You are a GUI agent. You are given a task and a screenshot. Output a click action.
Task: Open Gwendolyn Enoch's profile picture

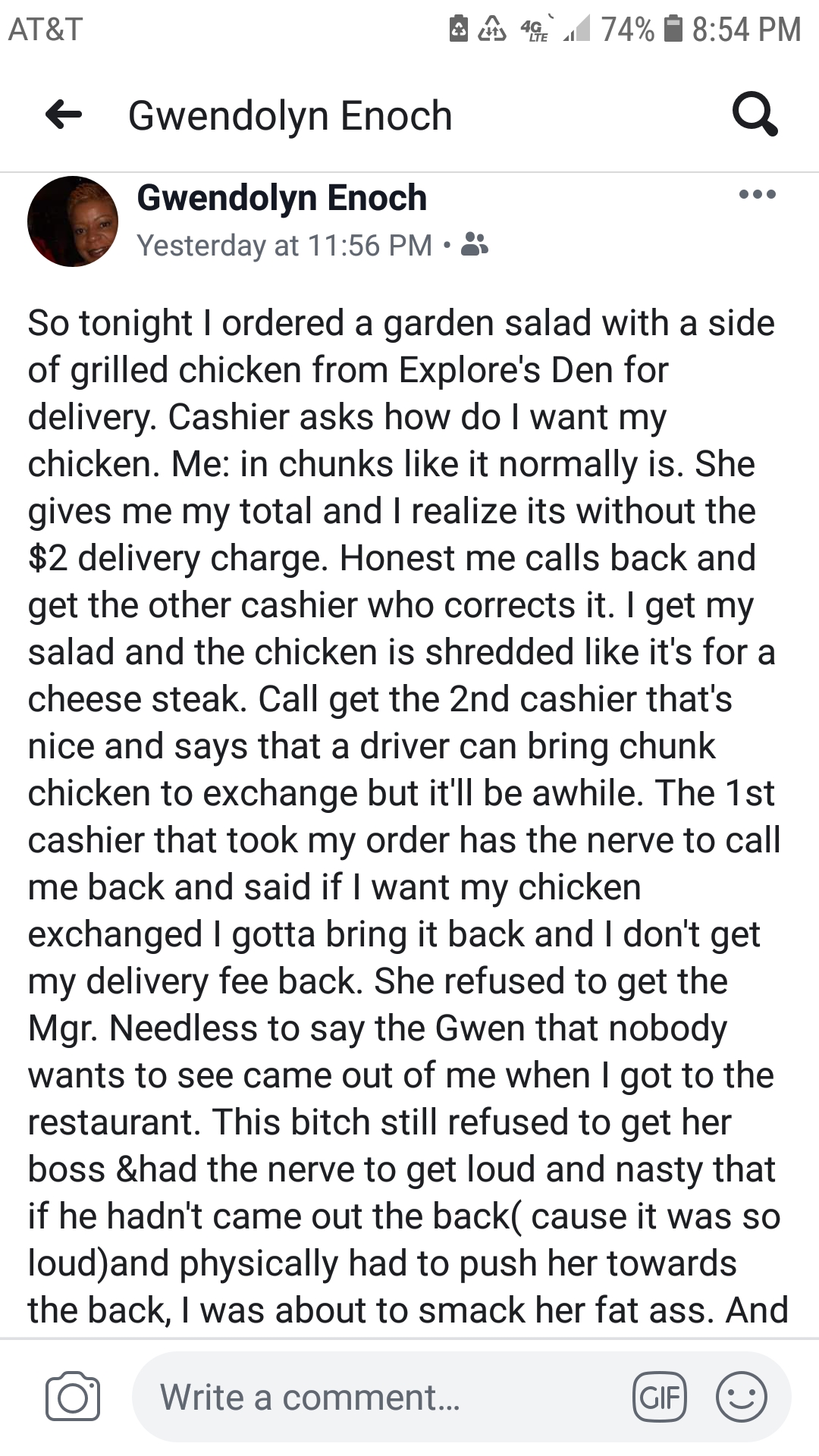pos(73,221)
